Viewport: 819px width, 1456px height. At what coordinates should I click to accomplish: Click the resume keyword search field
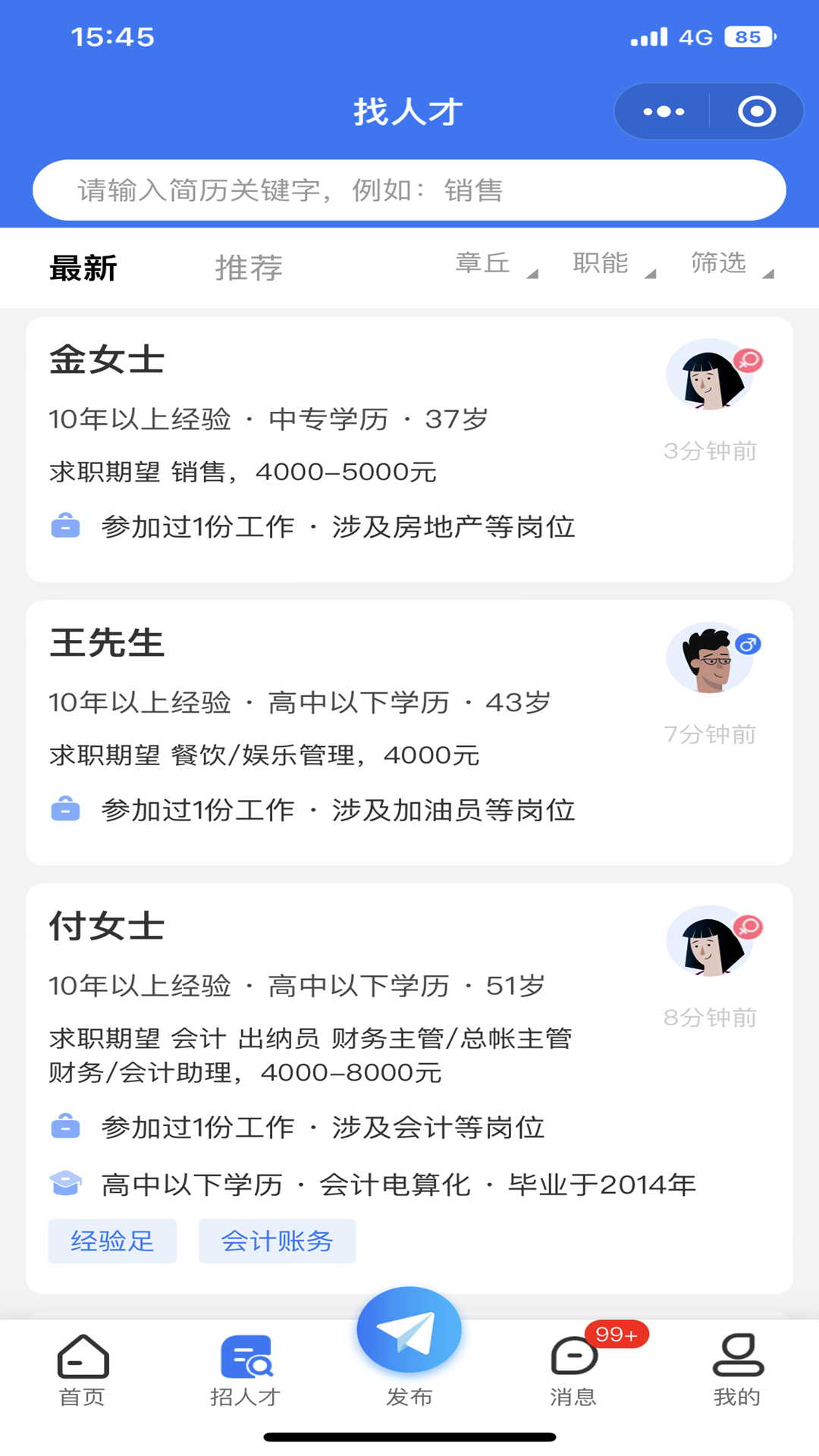click(409, 190)
